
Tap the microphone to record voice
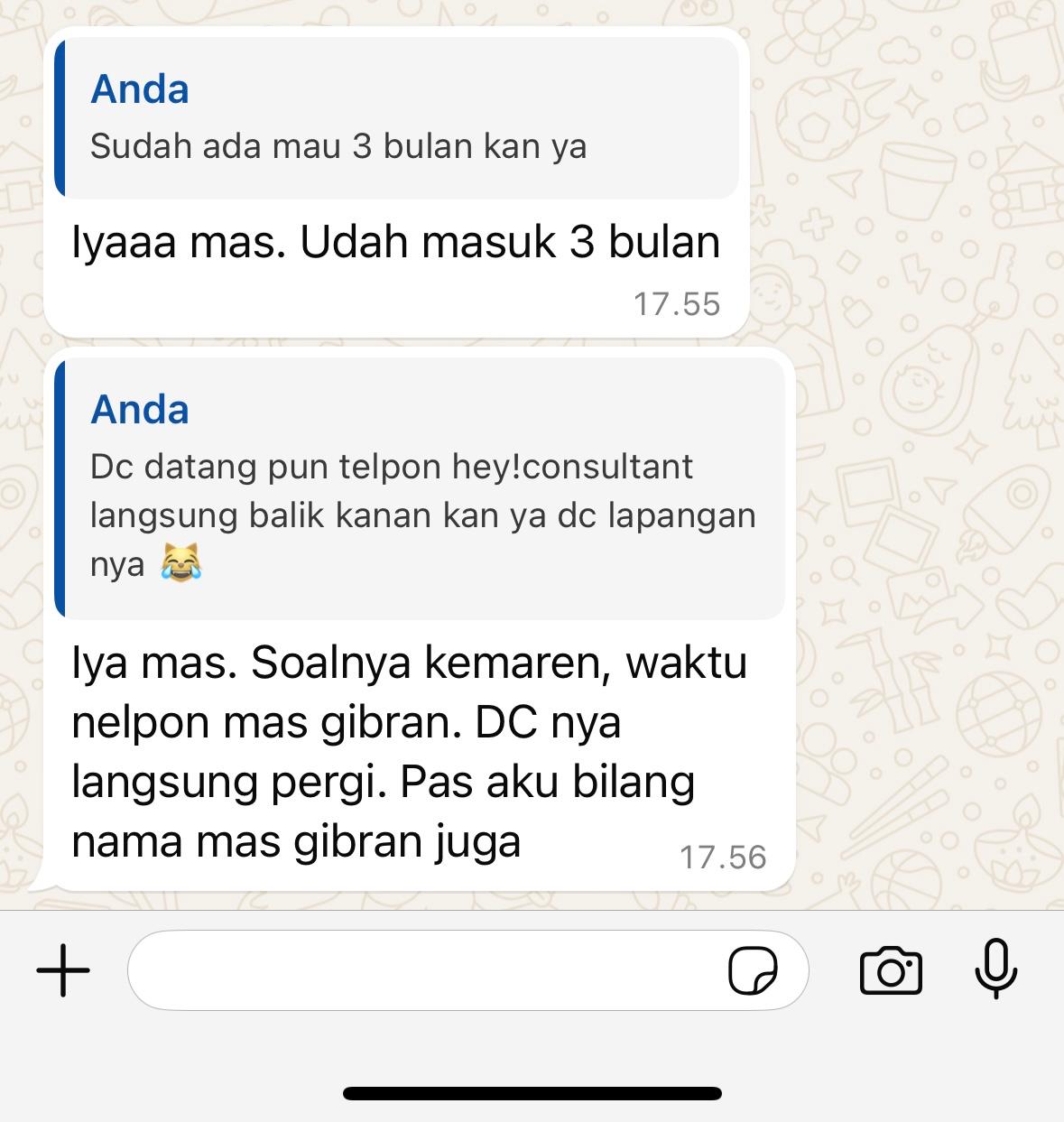click(995, 969)
